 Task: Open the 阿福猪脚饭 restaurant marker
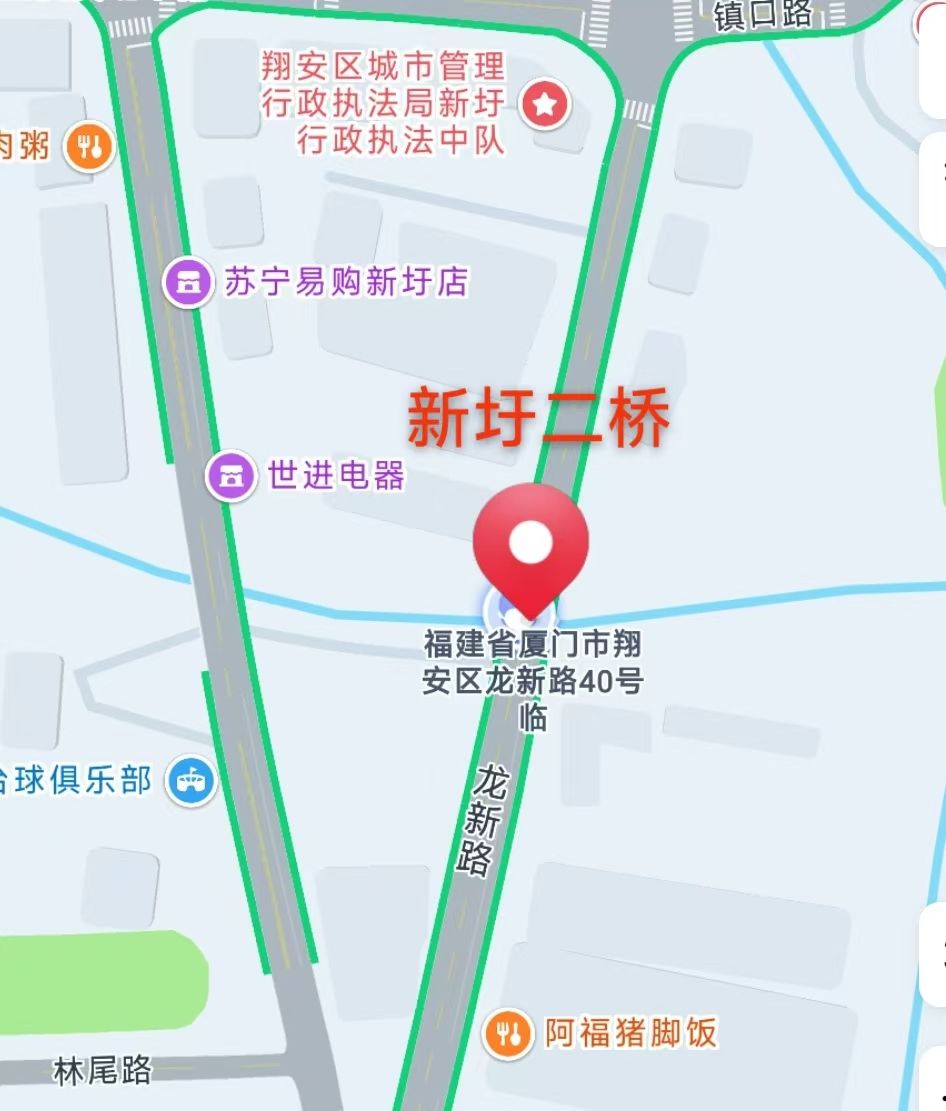click(x=508, y=1032)
